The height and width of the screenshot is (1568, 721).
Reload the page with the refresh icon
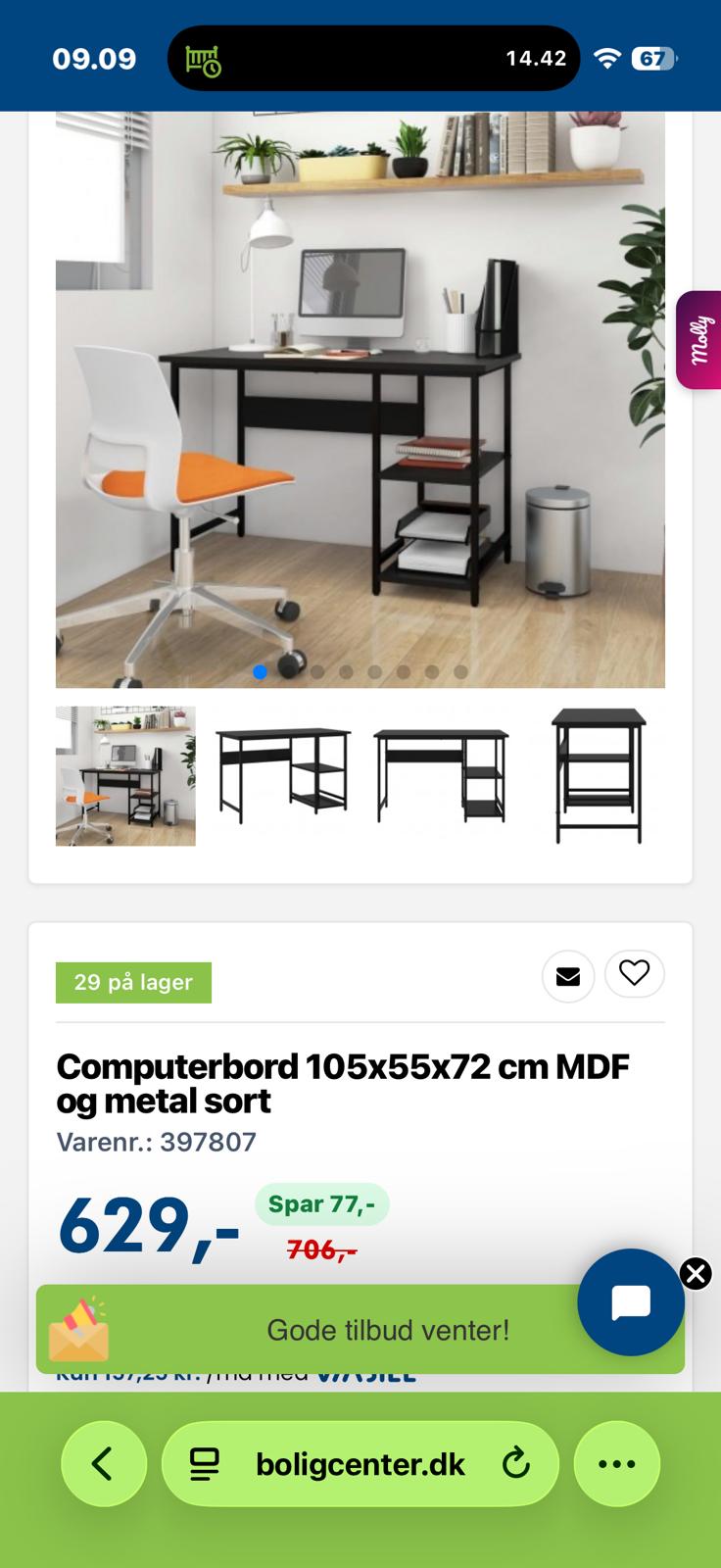point(516,1463)
